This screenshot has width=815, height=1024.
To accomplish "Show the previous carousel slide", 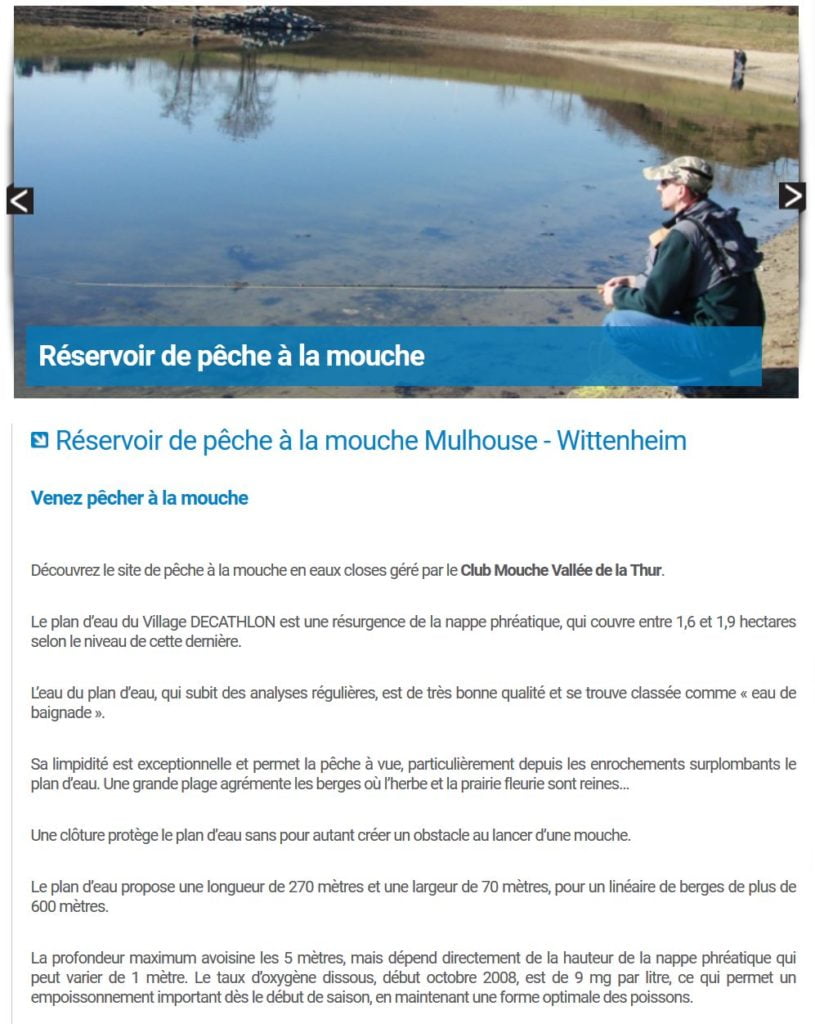I will [20, 200].
